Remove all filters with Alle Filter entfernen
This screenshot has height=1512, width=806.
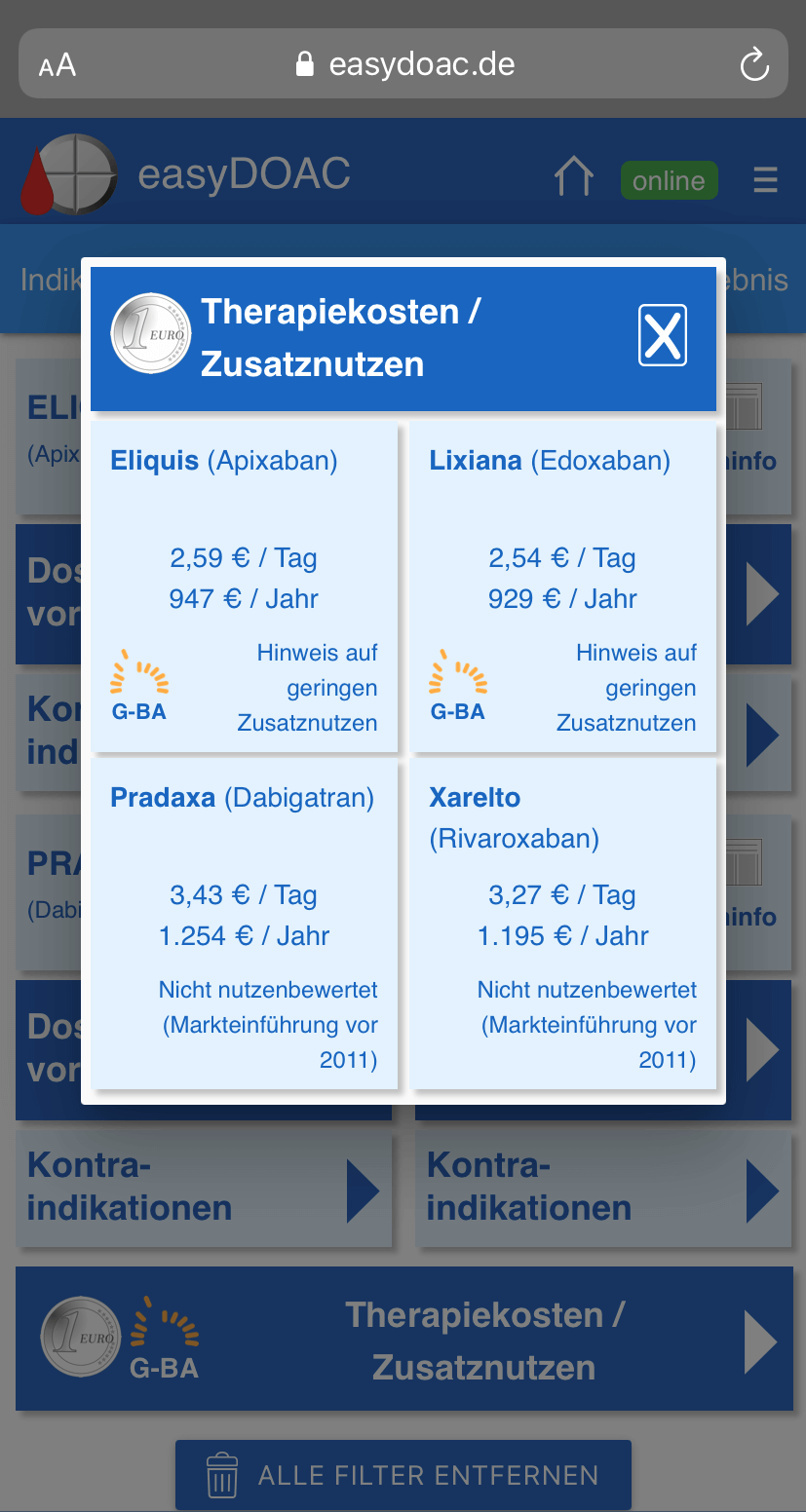click(403, 1475)
